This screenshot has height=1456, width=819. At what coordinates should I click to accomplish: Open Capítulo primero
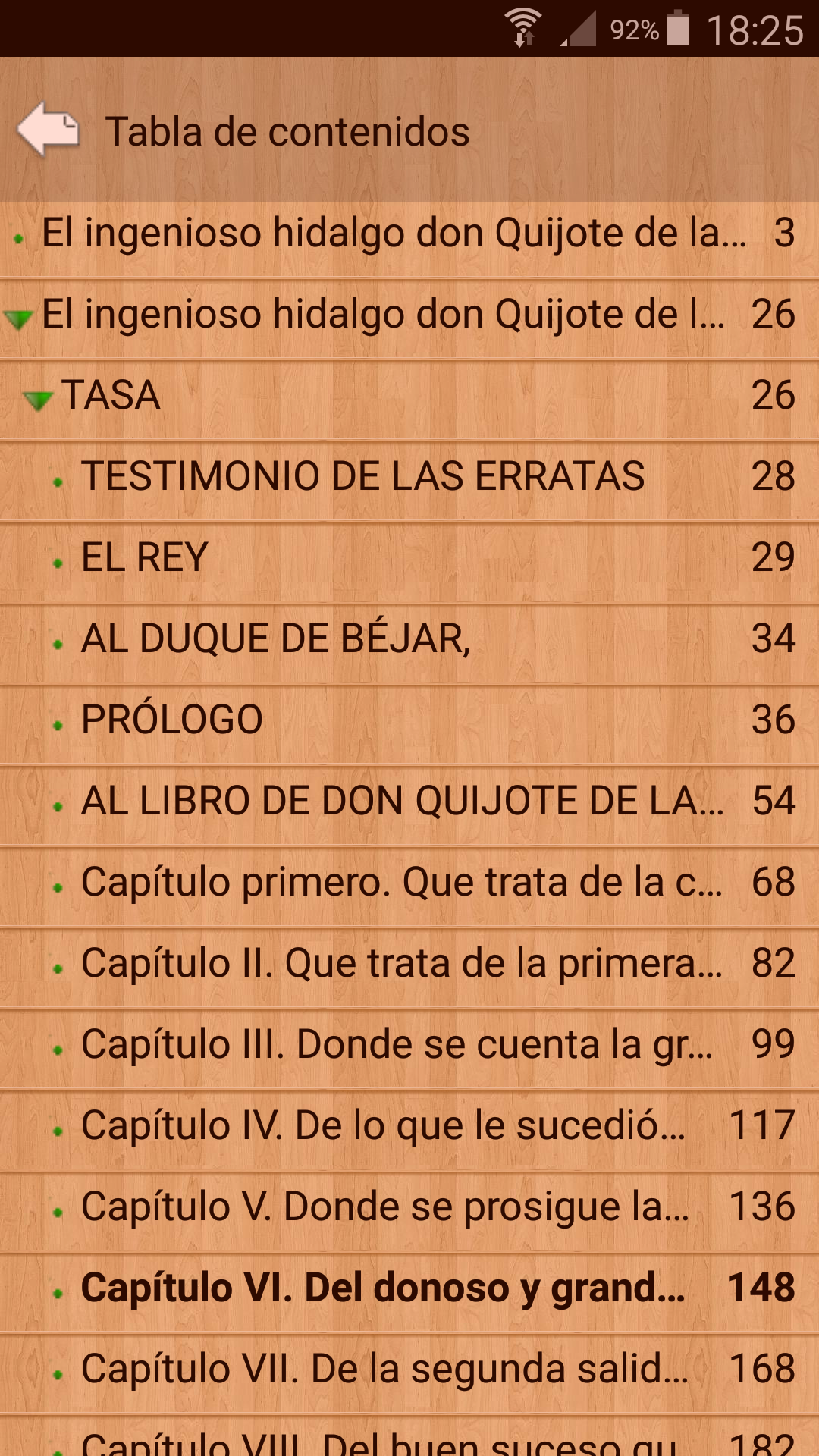click(x=402, y=882)
